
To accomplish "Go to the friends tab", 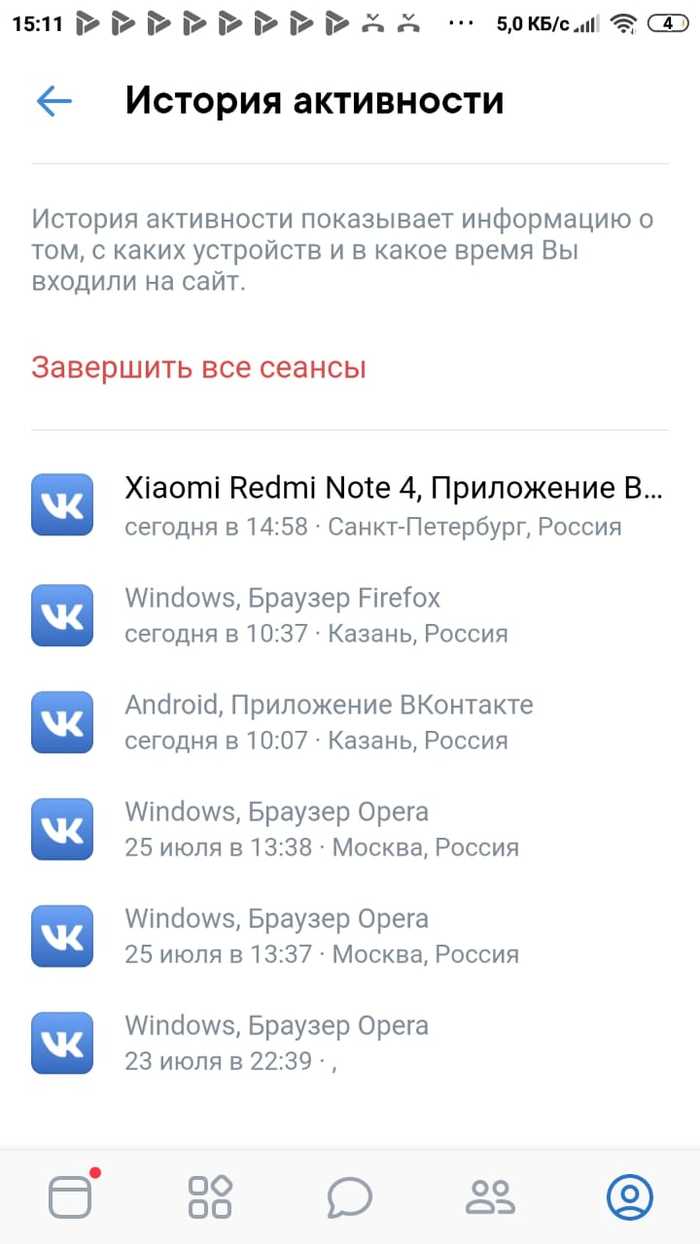I will point(490,1196).
